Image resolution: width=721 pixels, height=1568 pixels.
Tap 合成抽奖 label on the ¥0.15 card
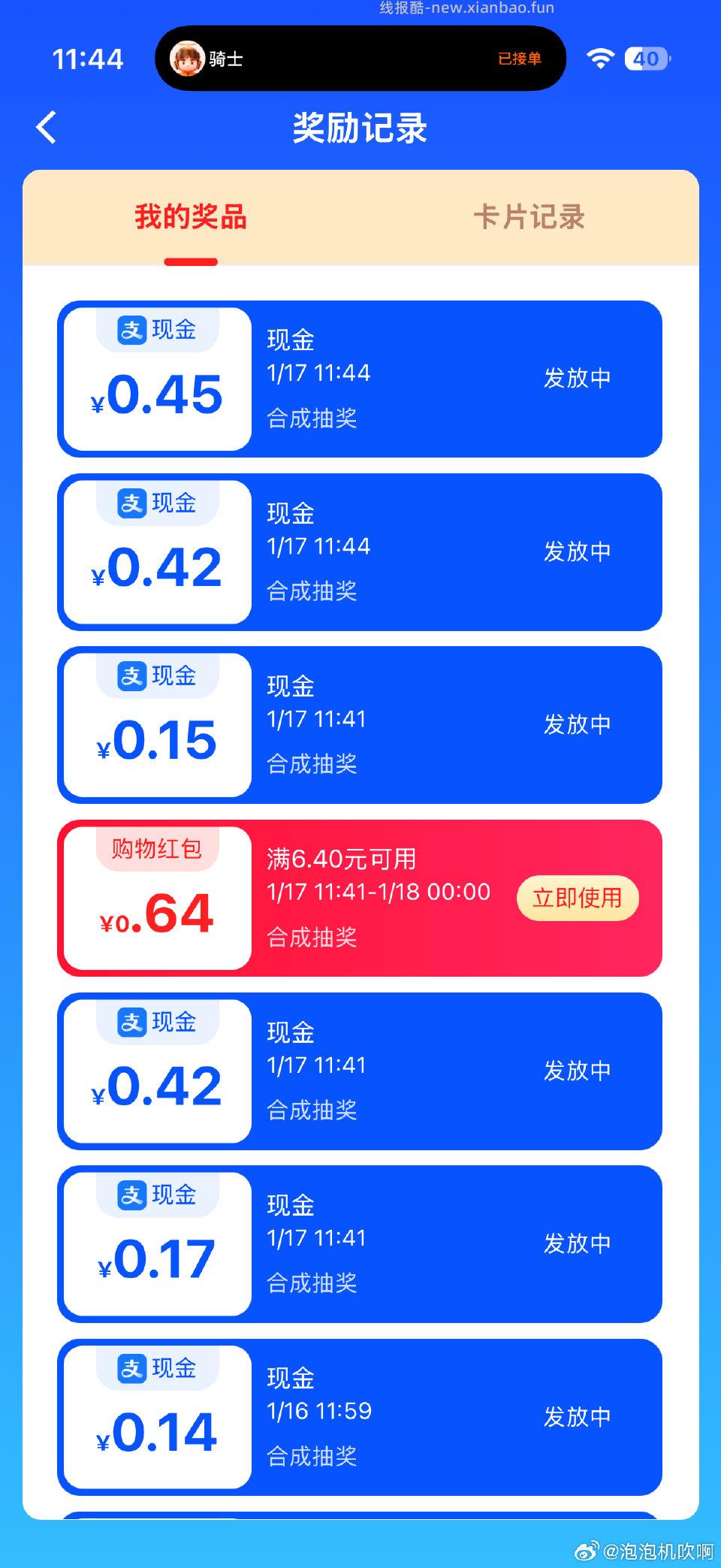(x=312, y=764)
